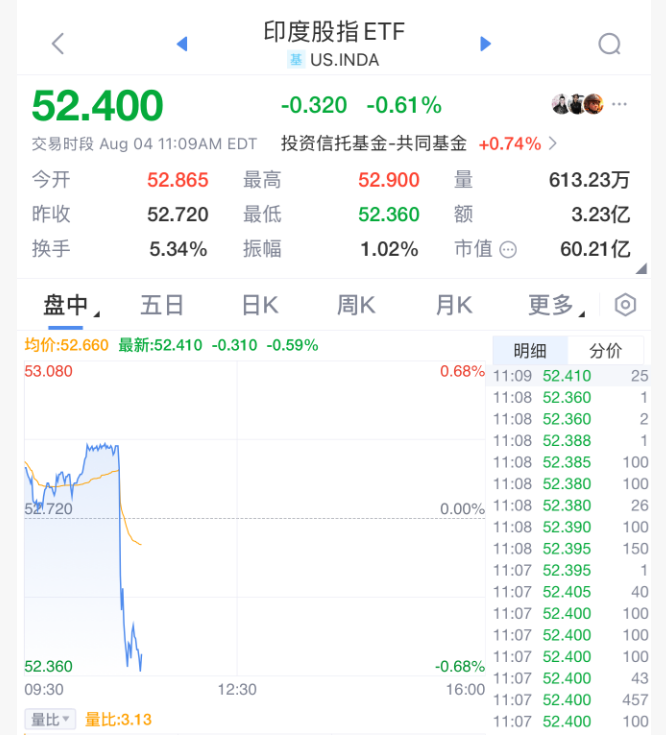
Task: Switch to the 分价 tab
Action: 605,351
